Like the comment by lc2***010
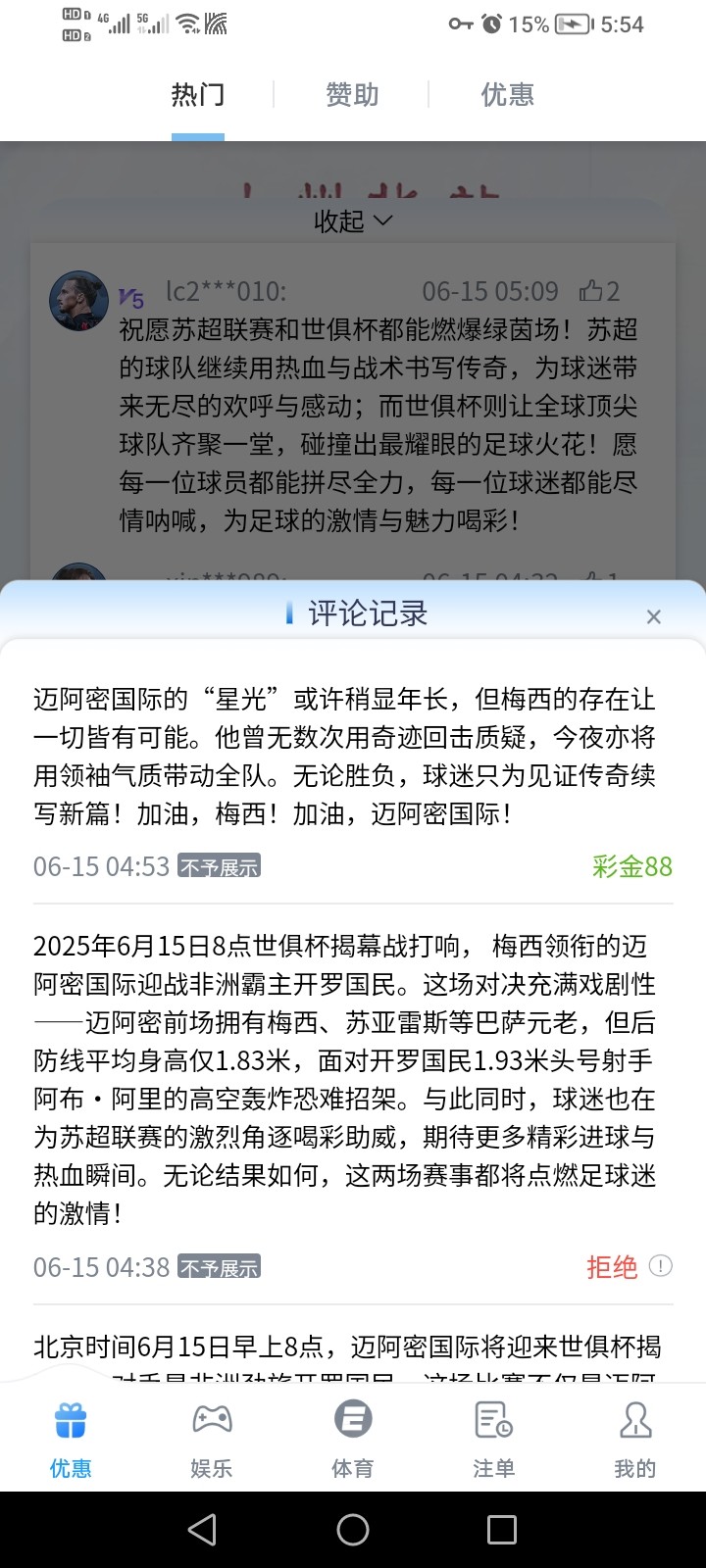 pyautogui.click(x=599, y=291)
